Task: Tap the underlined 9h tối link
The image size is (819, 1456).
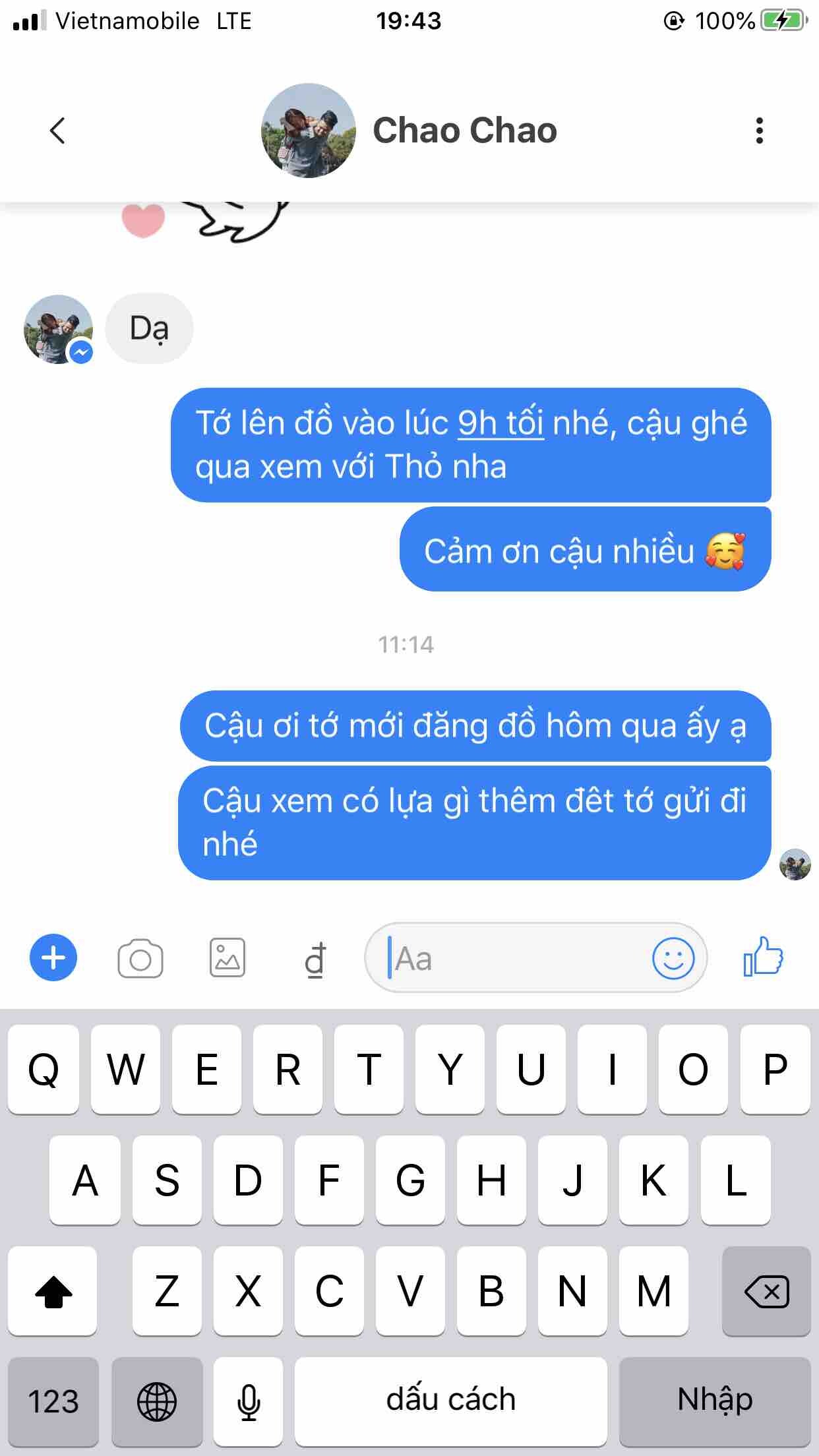Action: tap(501, 423)
